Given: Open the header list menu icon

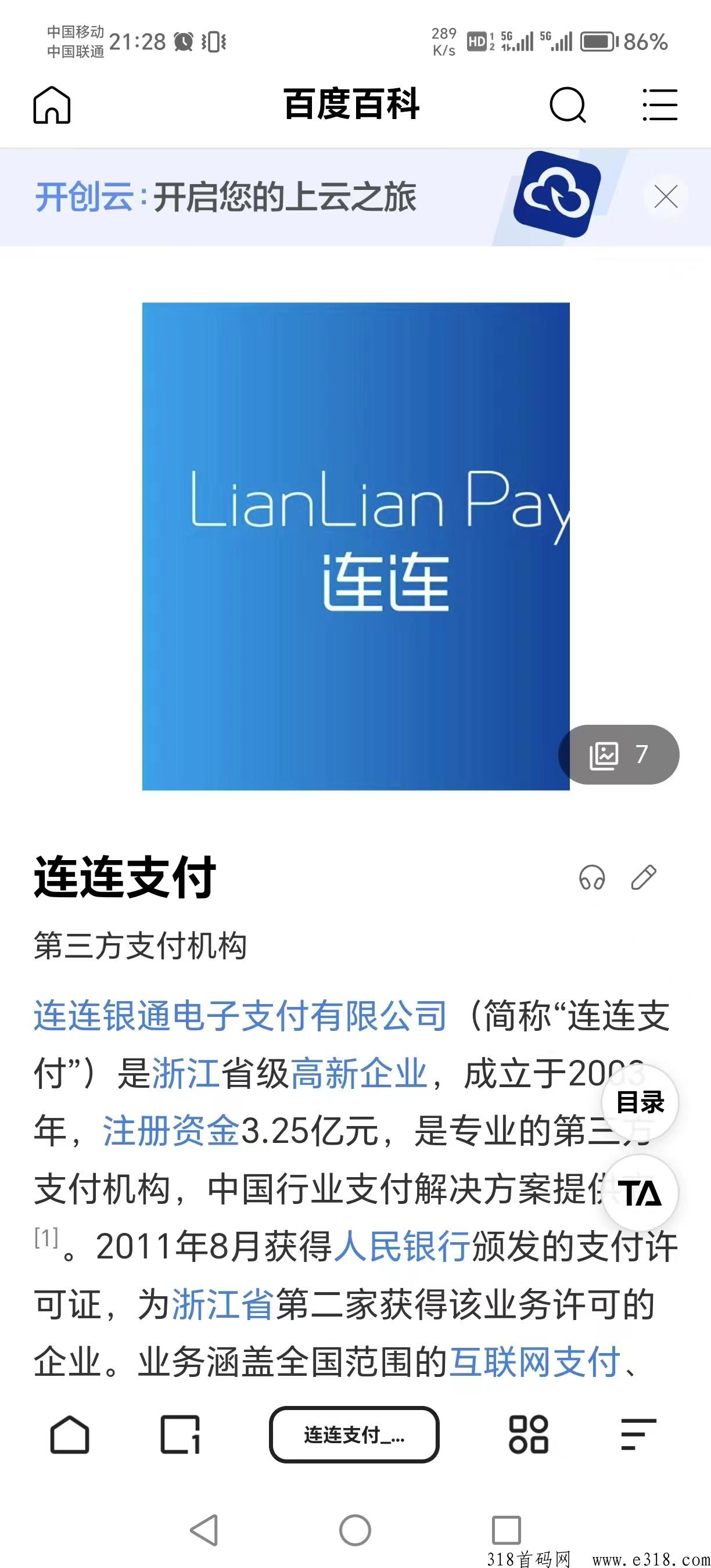Looking at the screenshot, I should (660, 105).
